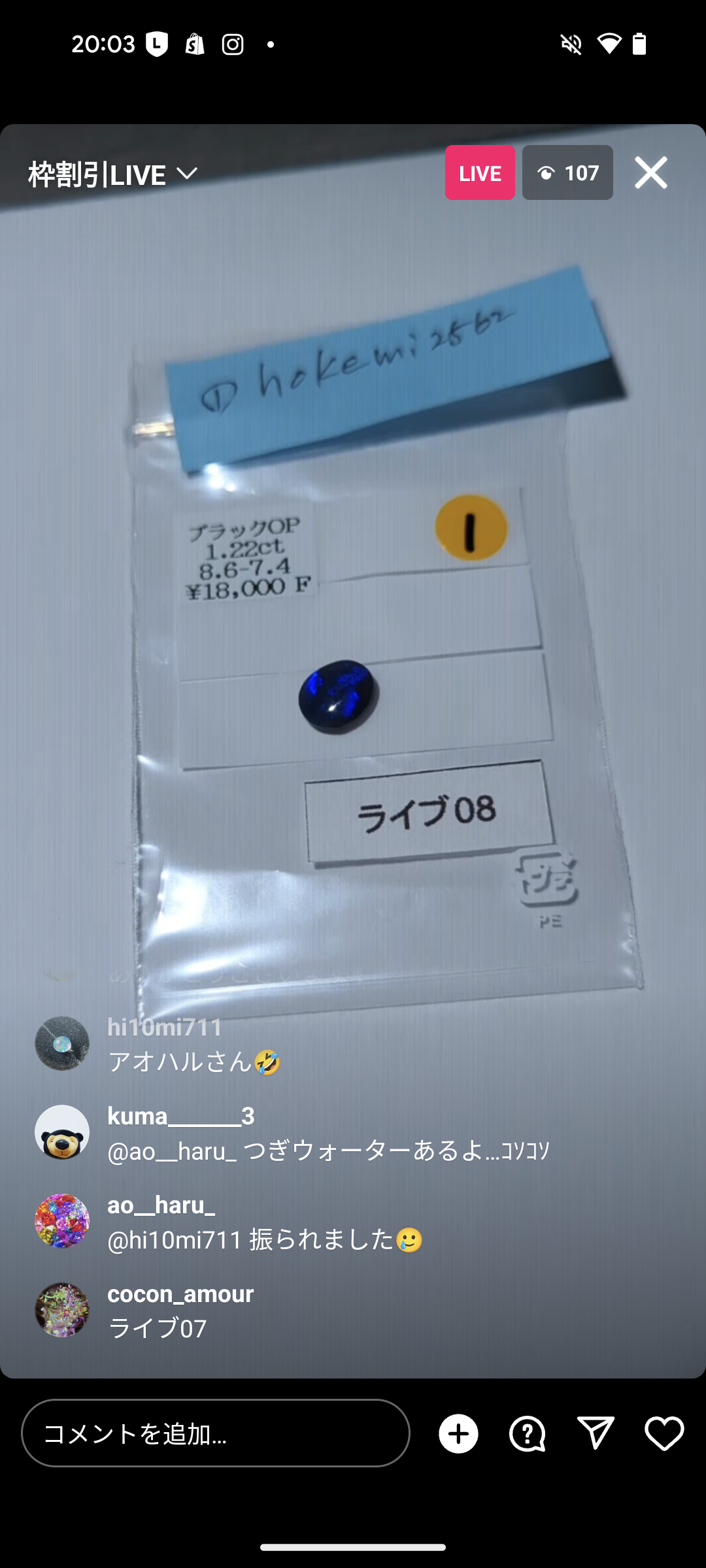
Task: Toggle Wi-Fi via the status bar icon
Action: point(609,44)
